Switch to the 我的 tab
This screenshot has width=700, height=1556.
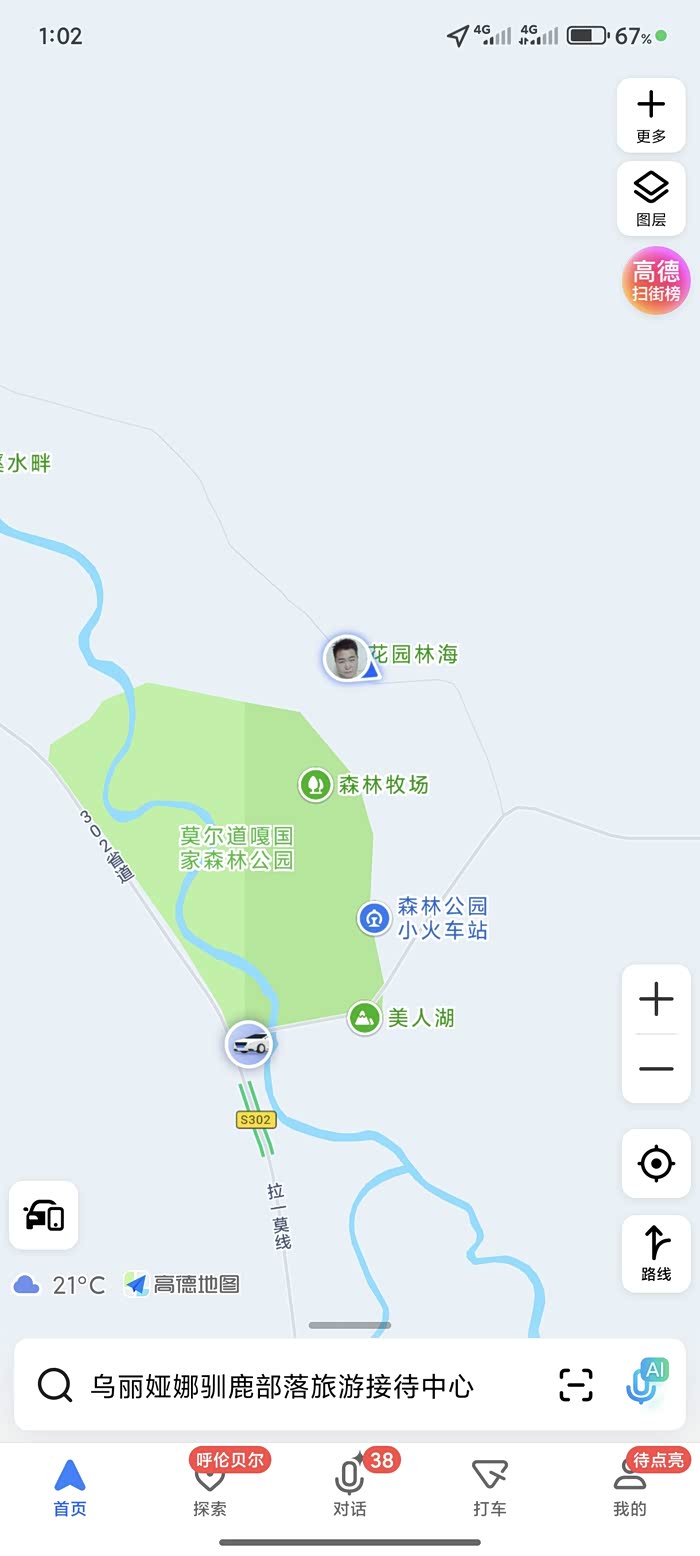point(630,1488)
